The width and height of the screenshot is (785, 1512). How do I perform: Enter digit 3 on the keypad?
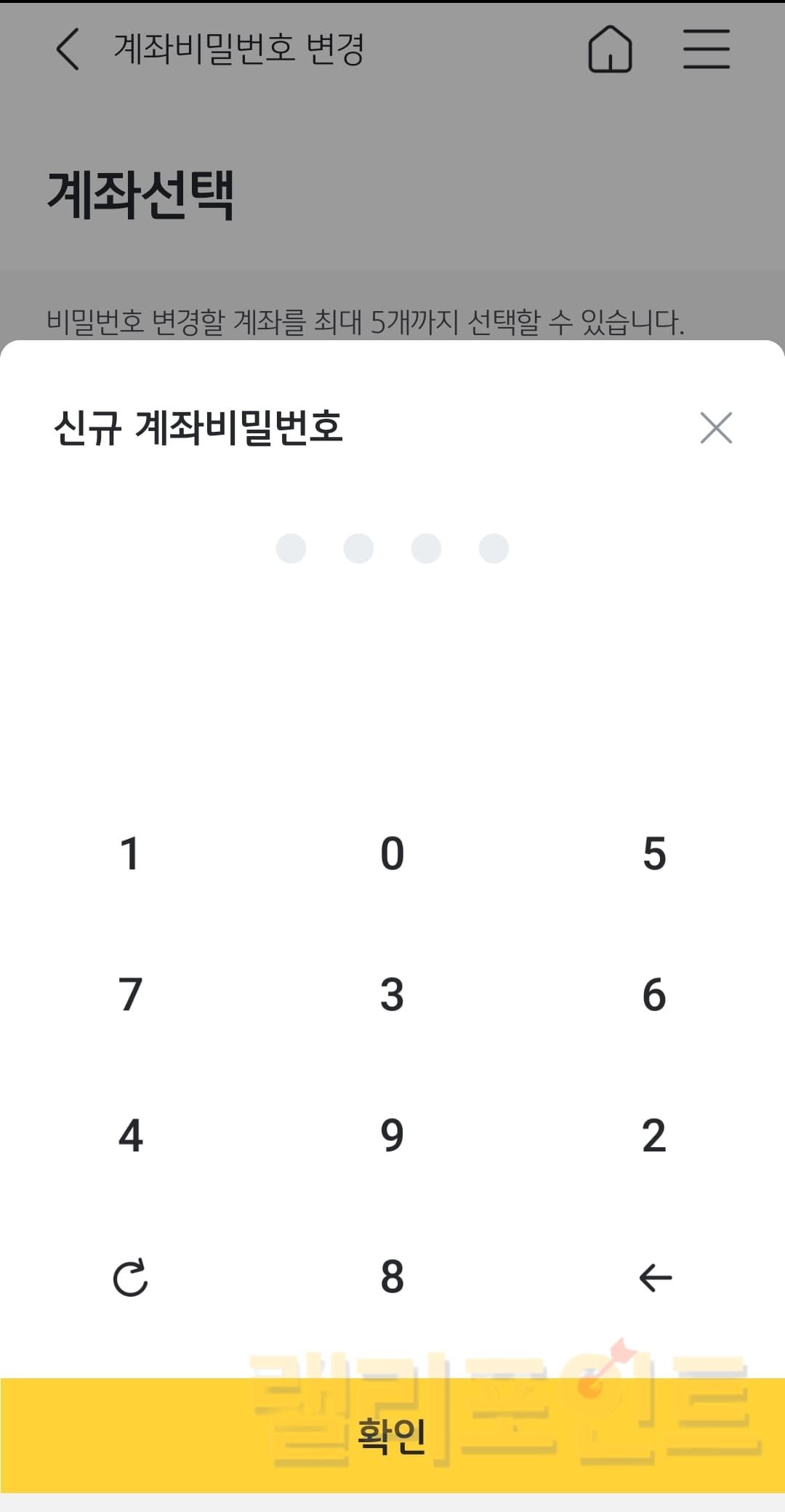392,994
